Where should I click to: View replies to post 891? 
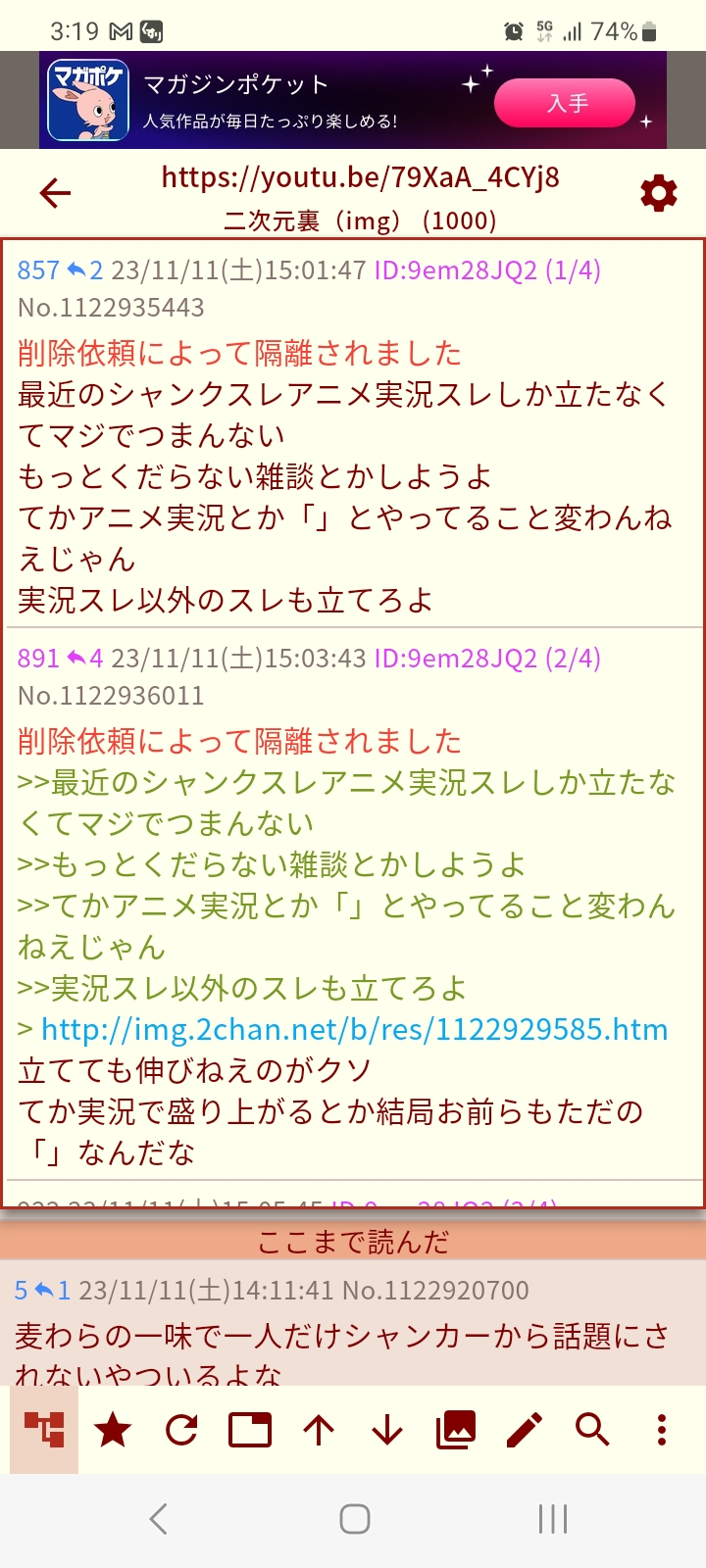[84, 659]
